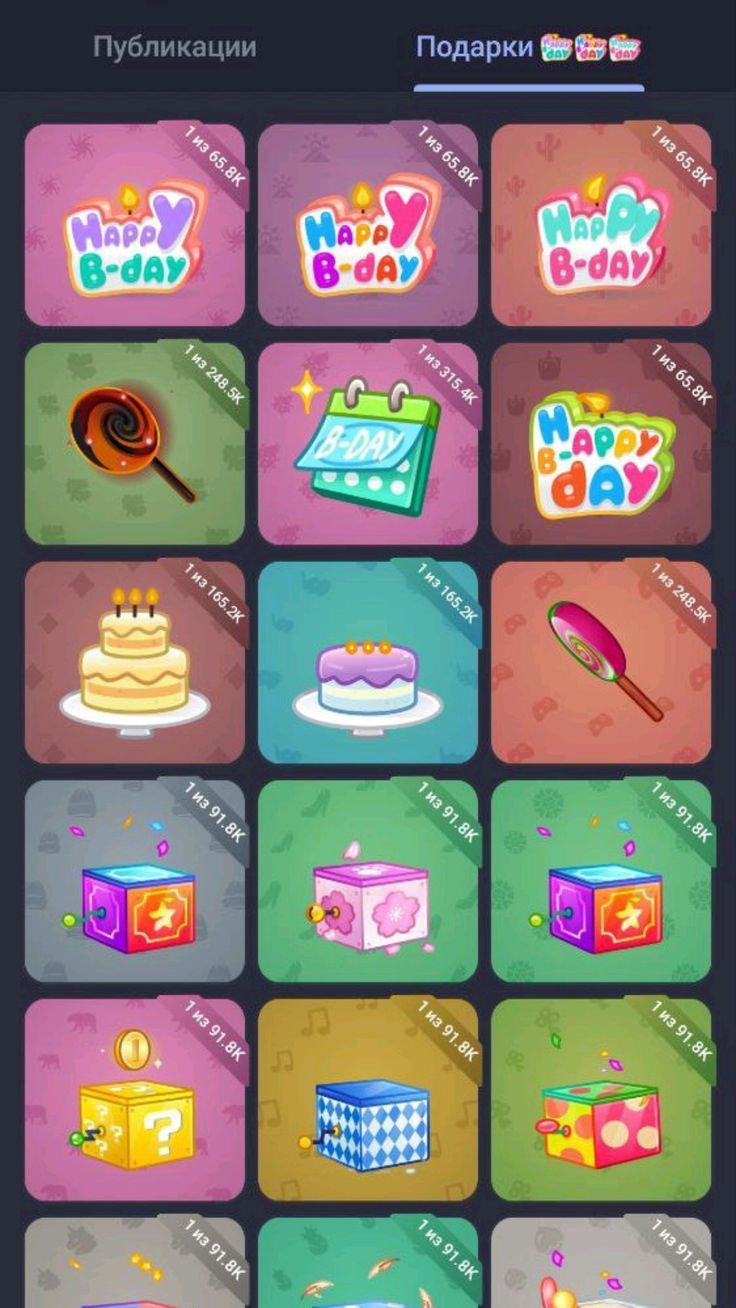
Task: Open the blue diamond pattern box gift
Action: point(367,1099)
